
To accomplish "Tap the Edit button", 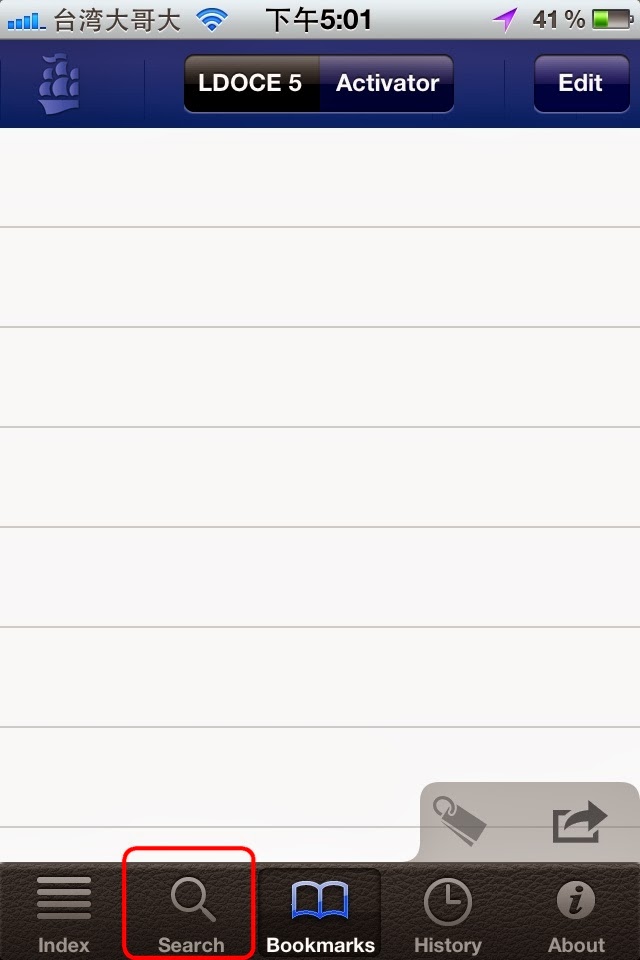I will pos(580,83).
